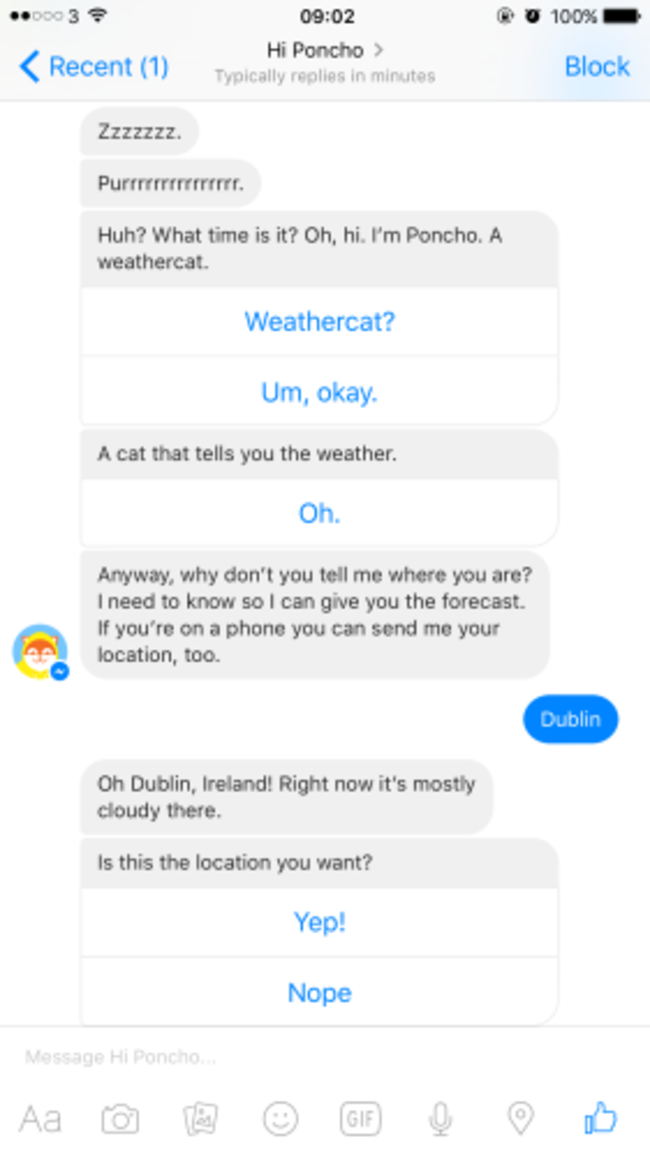Open the Aa text keyboard
The width and height of the screenshot is (650, 1157).
(x=40, y=1119)
